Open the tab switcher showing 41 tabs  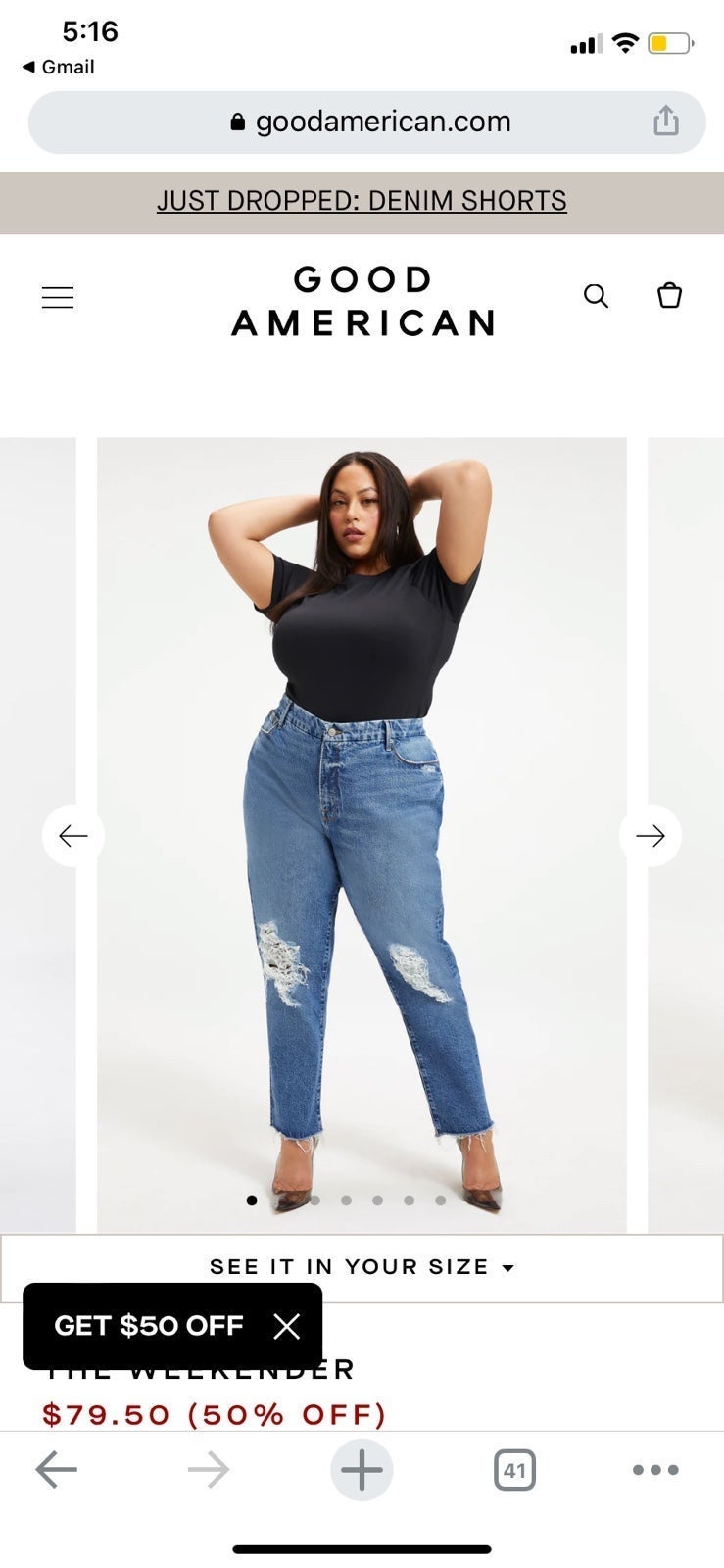[515, 1470]
